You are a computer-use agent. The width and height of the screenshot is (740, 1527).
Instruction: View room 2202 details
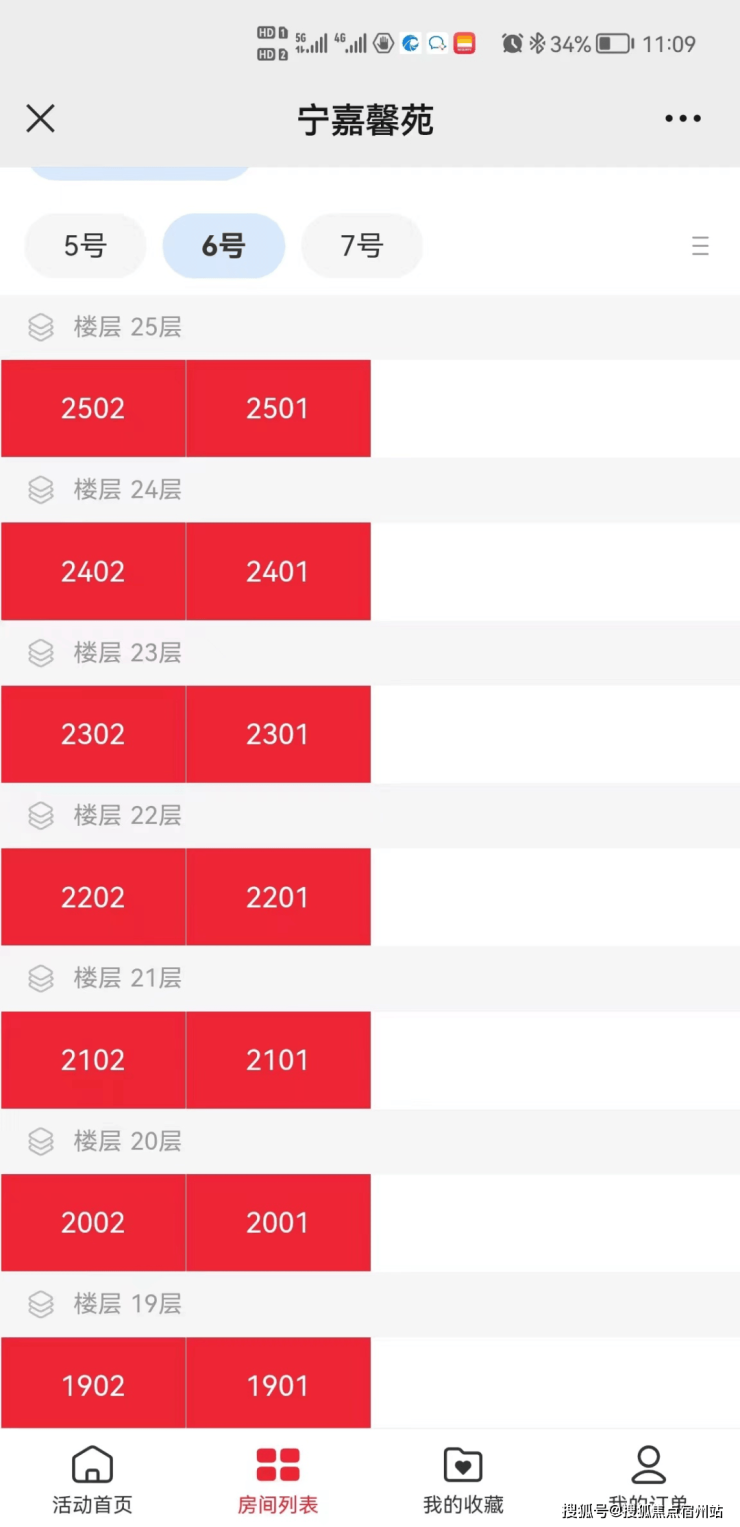coord(93,897)
